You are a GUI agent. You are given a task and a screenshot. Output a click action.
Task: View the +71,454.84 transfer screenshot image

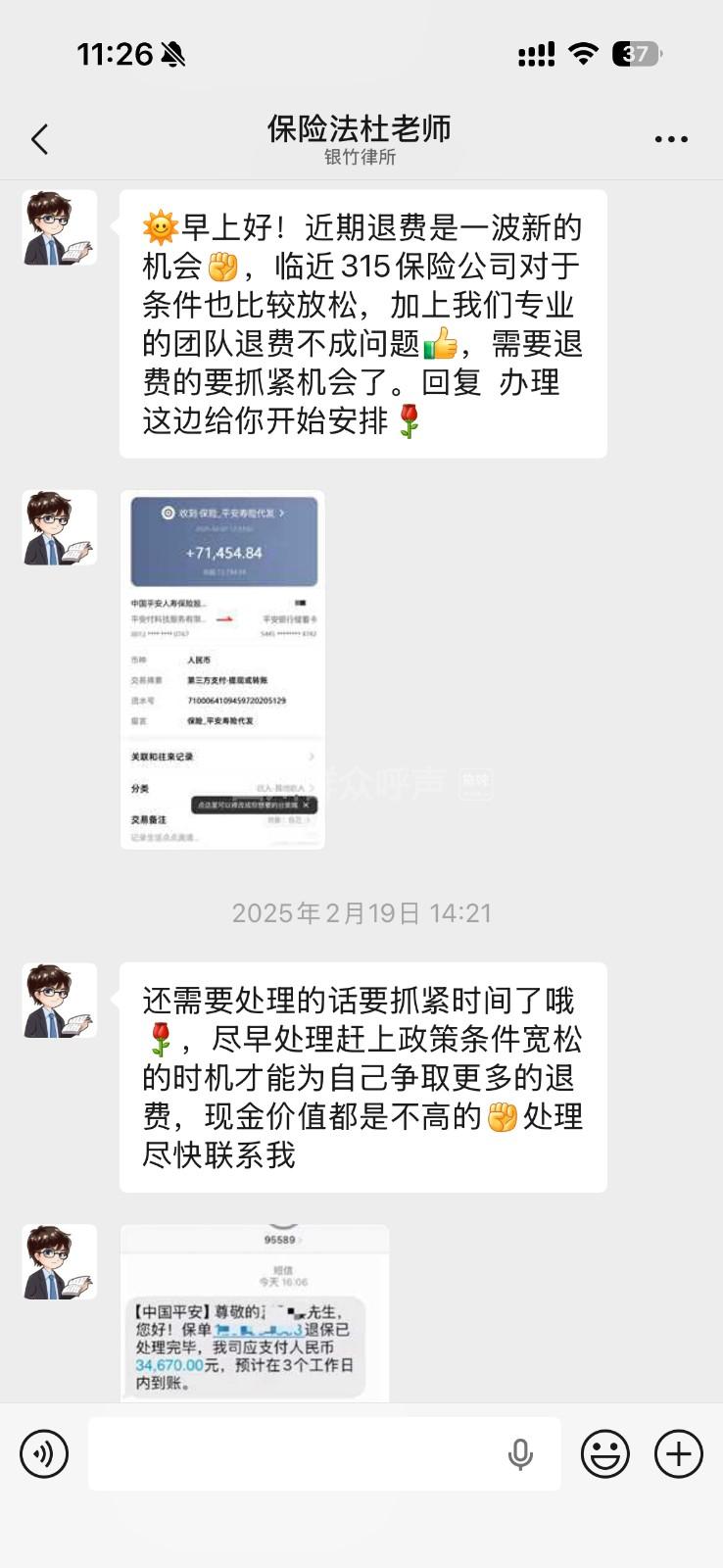(x=223, y=669)
